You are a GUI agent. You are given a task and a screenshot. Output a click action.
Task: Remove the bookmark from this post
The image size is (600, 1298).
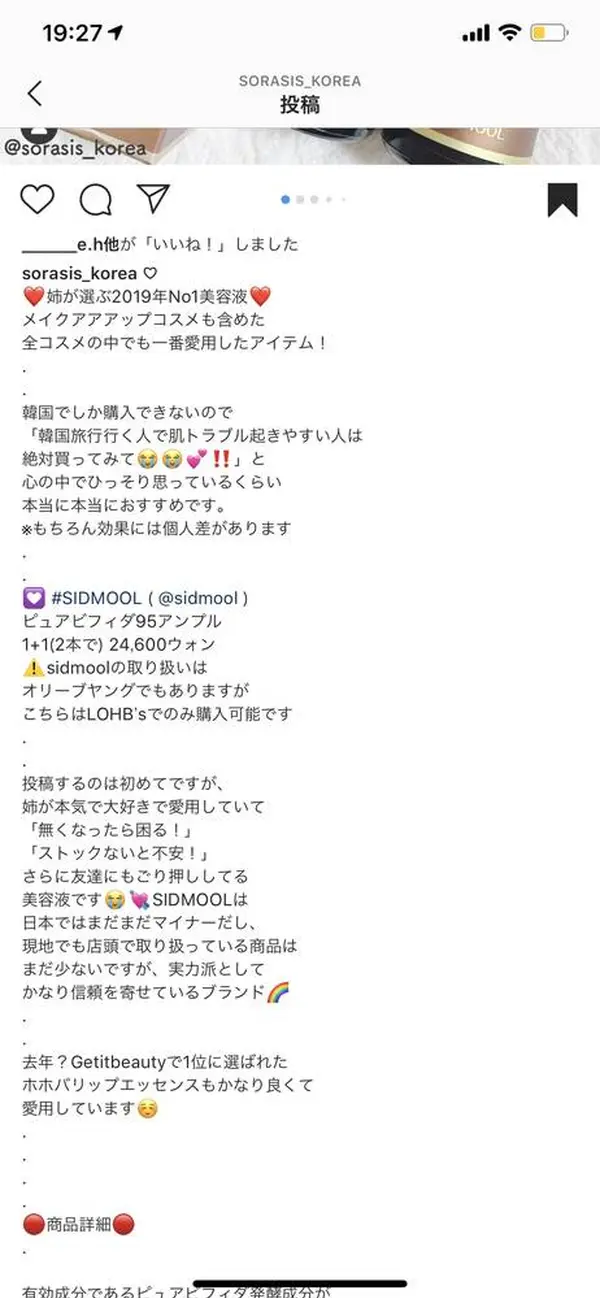tap(562, 200)
